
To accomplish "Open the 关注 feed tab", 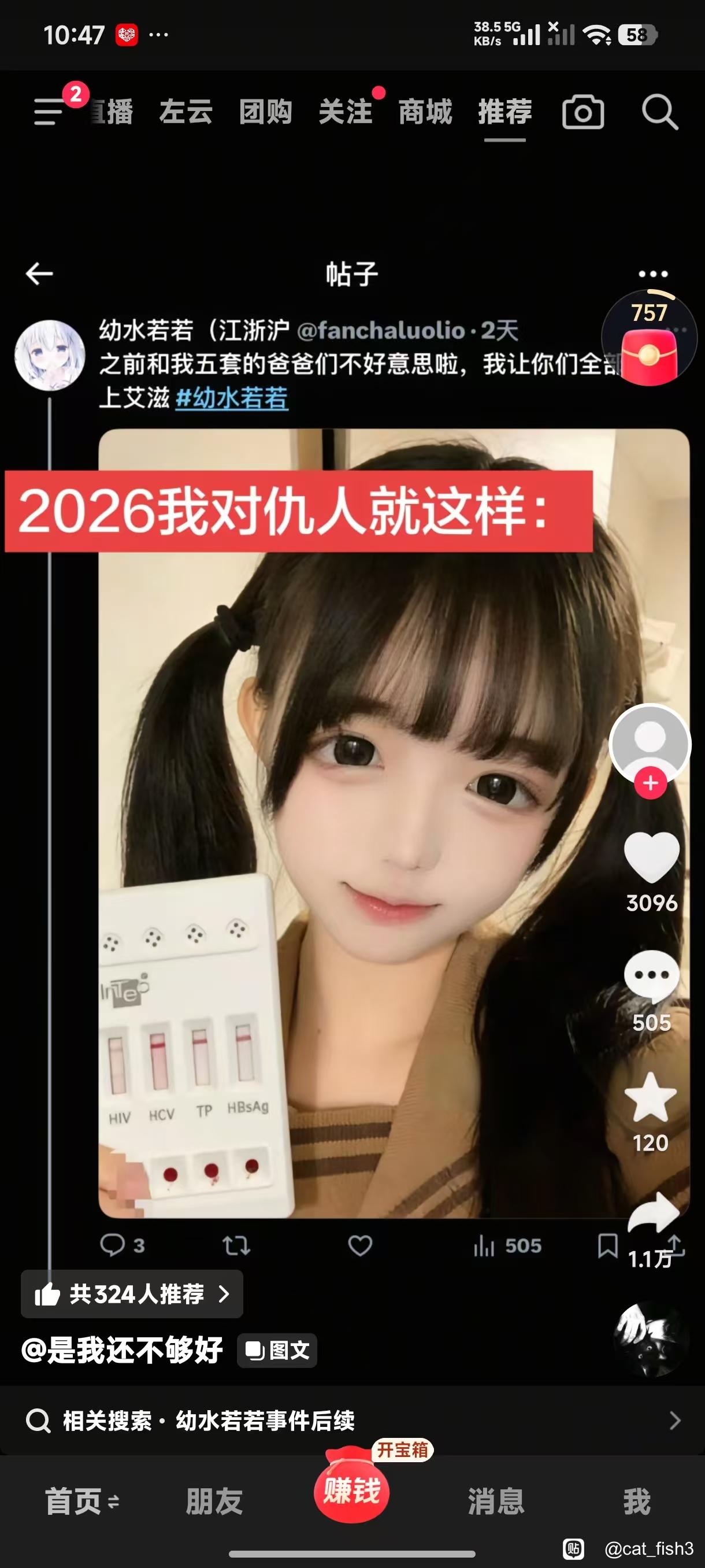I will coord(346,112).
